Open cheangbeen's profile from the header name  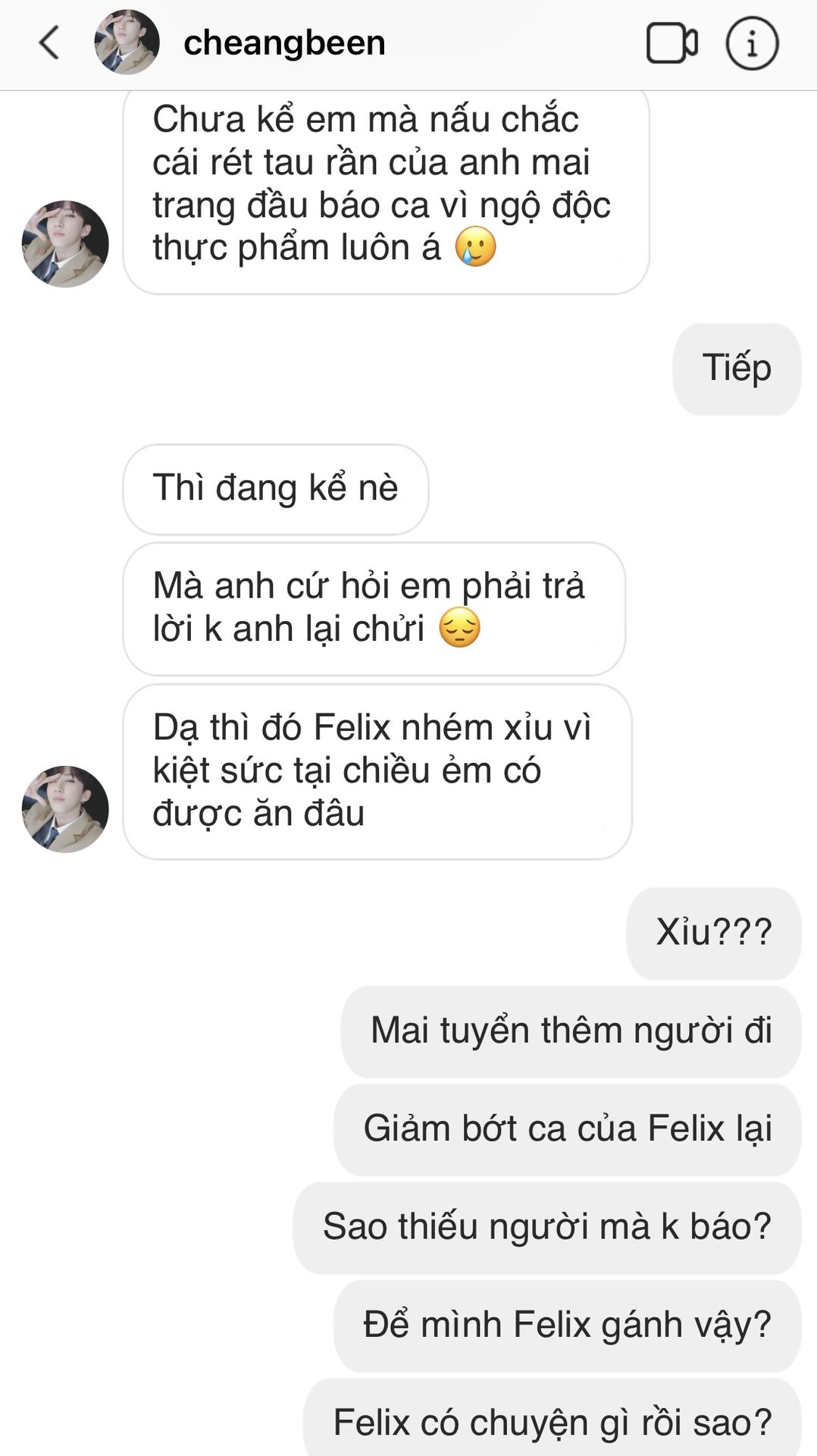click(284, 43)
